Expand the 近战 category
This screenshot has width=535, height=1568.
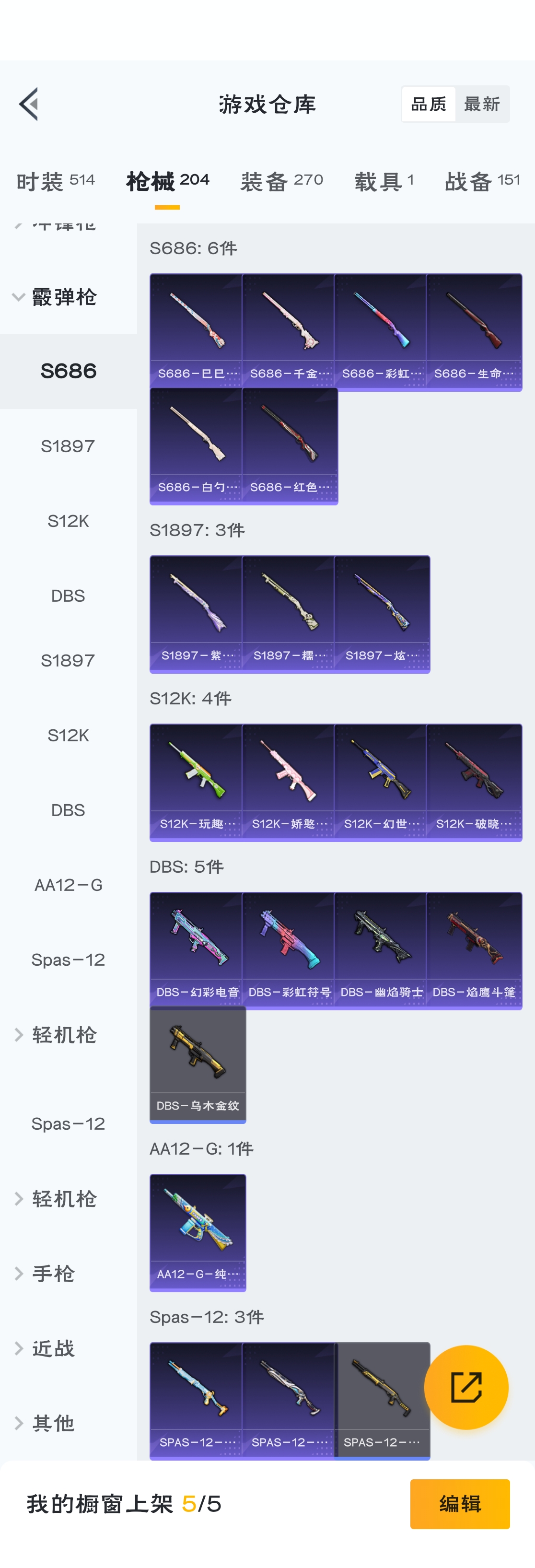(x=53, y=1348)
